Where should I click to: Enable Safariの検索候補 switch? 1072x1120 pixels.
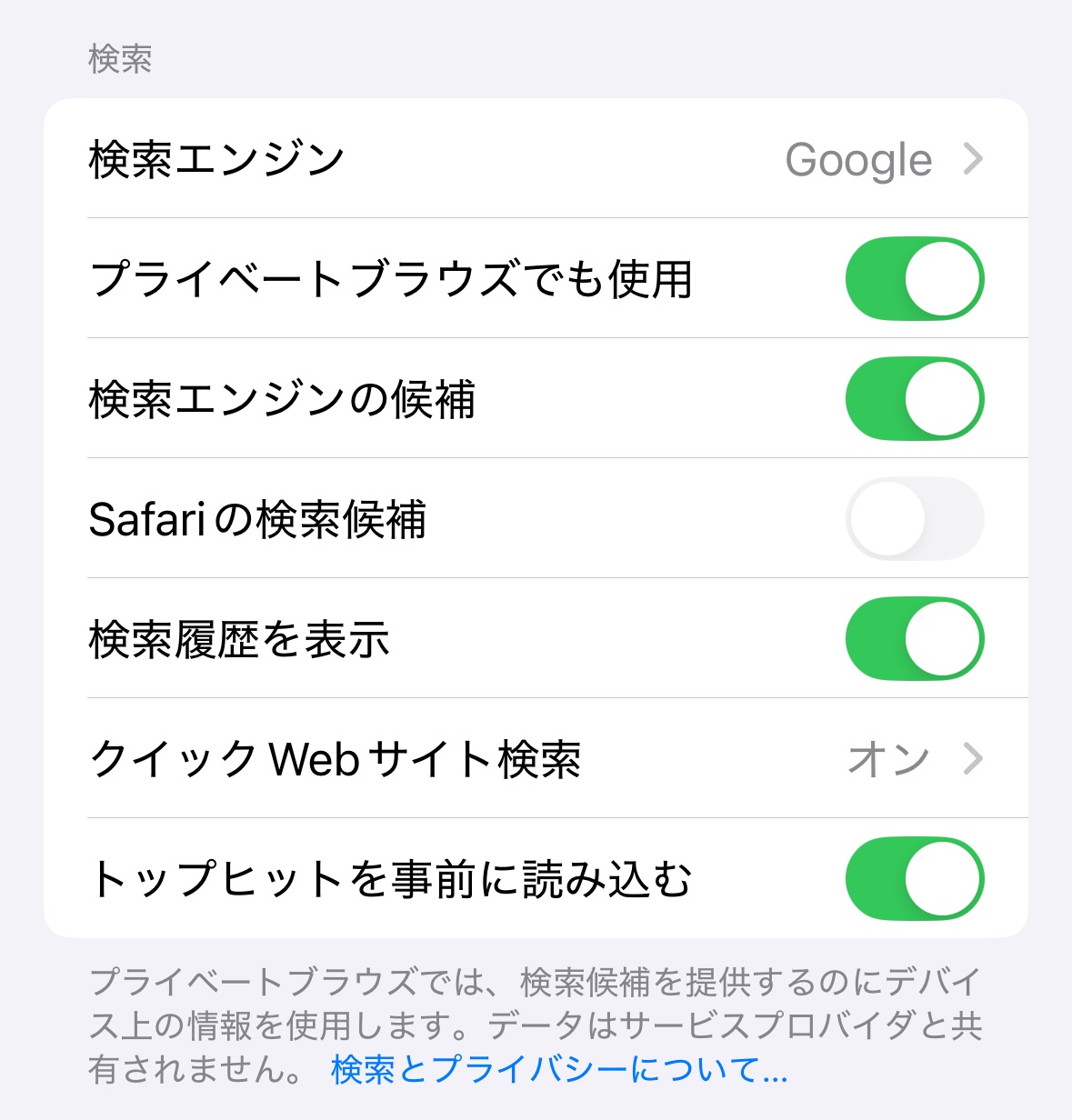(914, 519)
